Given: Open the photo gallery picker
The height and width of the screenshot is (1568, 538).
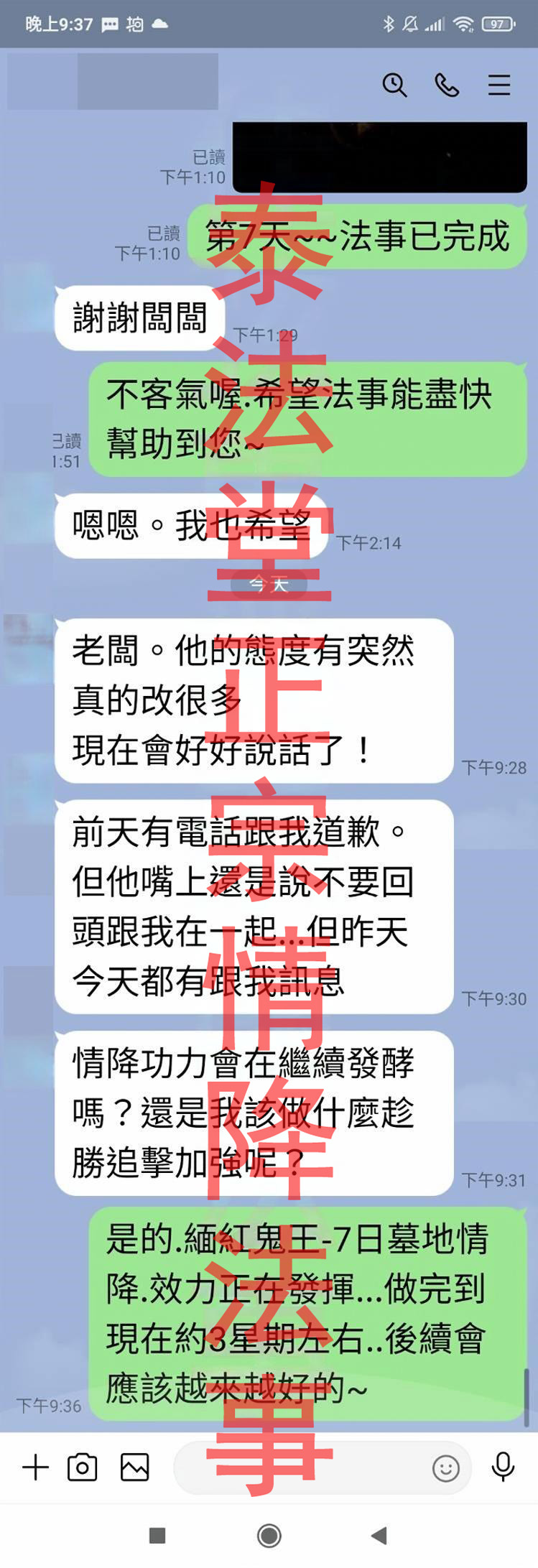Looking at the screenshot, I should click(134, 1467).
